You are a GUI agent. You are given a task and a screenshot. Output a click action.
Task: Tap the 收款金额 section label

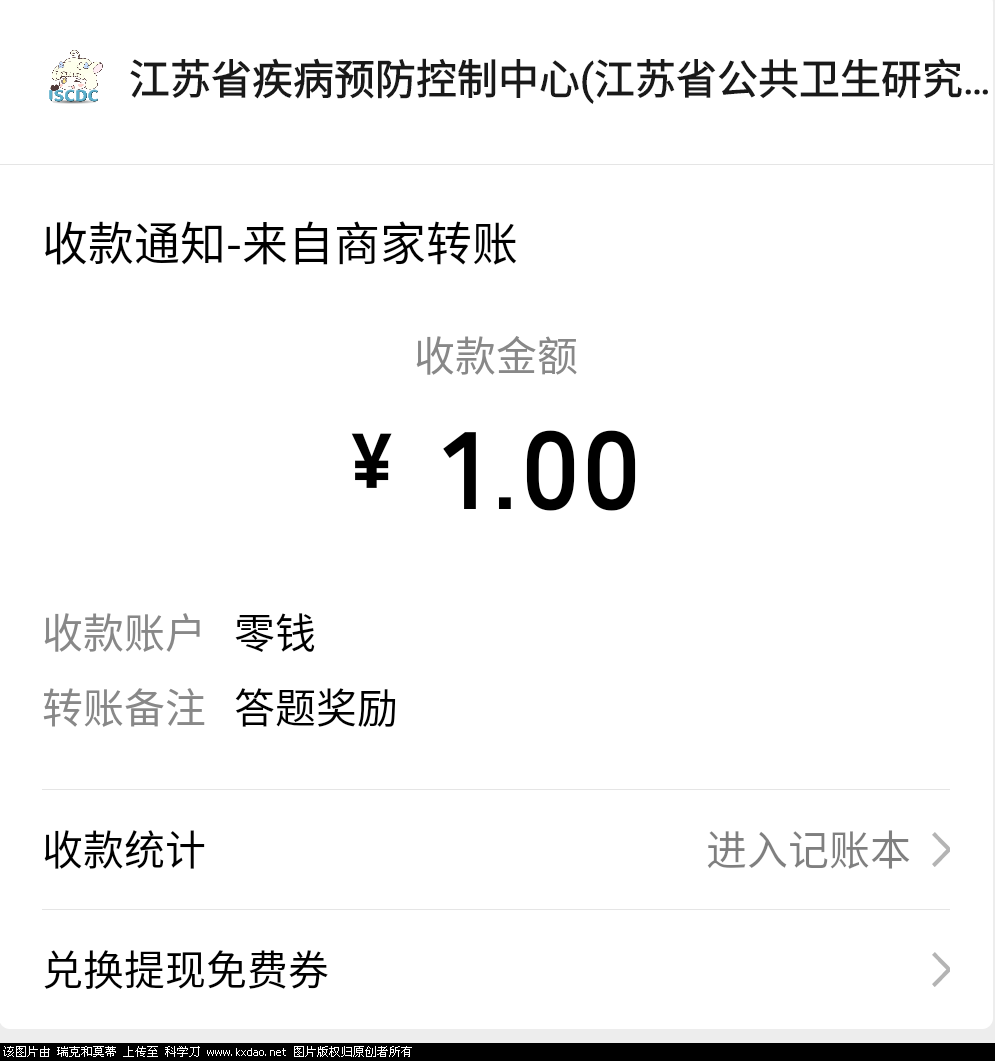click(x=497, y=360)
